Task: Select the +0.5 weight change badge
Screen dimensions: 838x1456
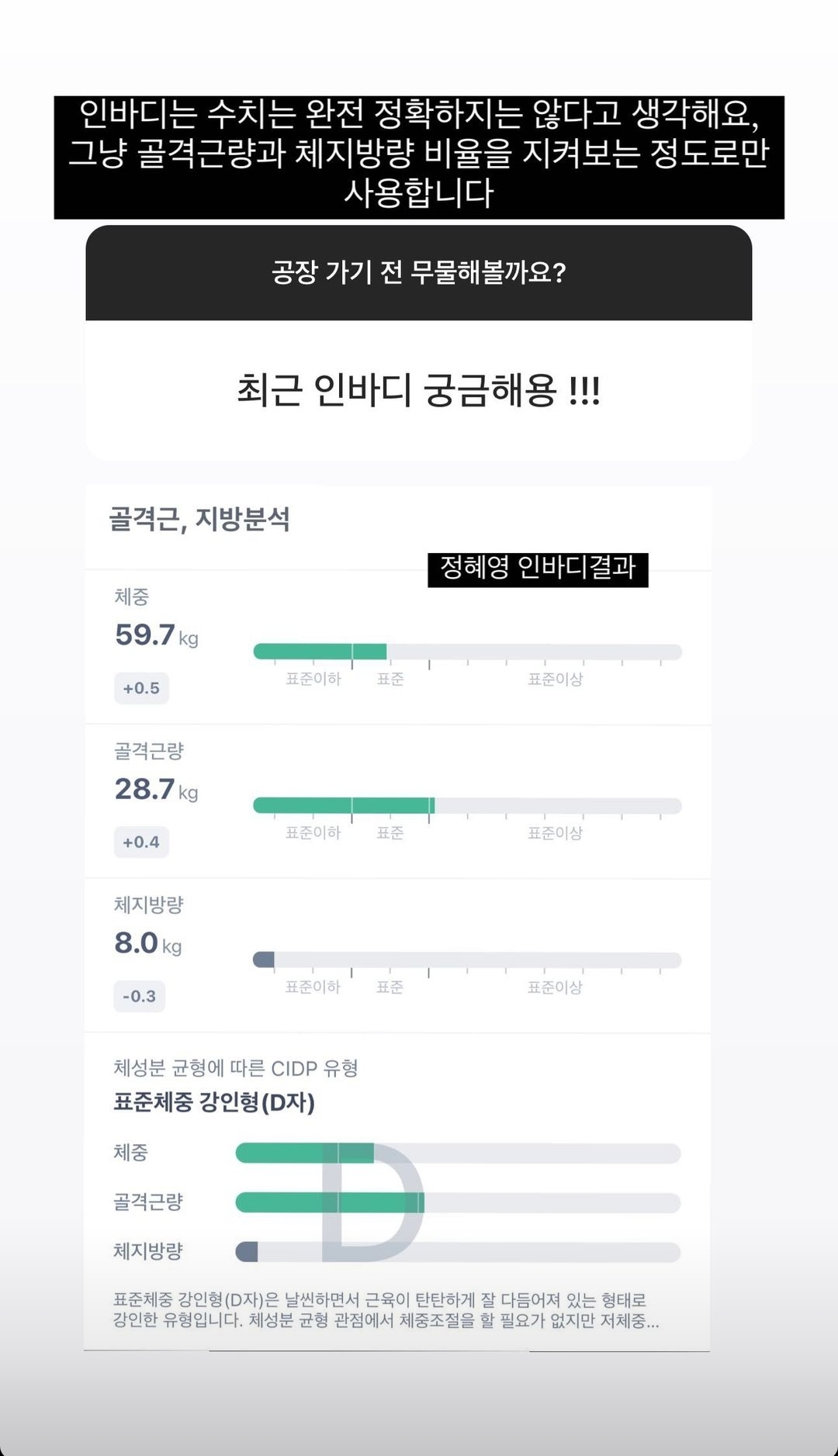Action: pos(140,688)
